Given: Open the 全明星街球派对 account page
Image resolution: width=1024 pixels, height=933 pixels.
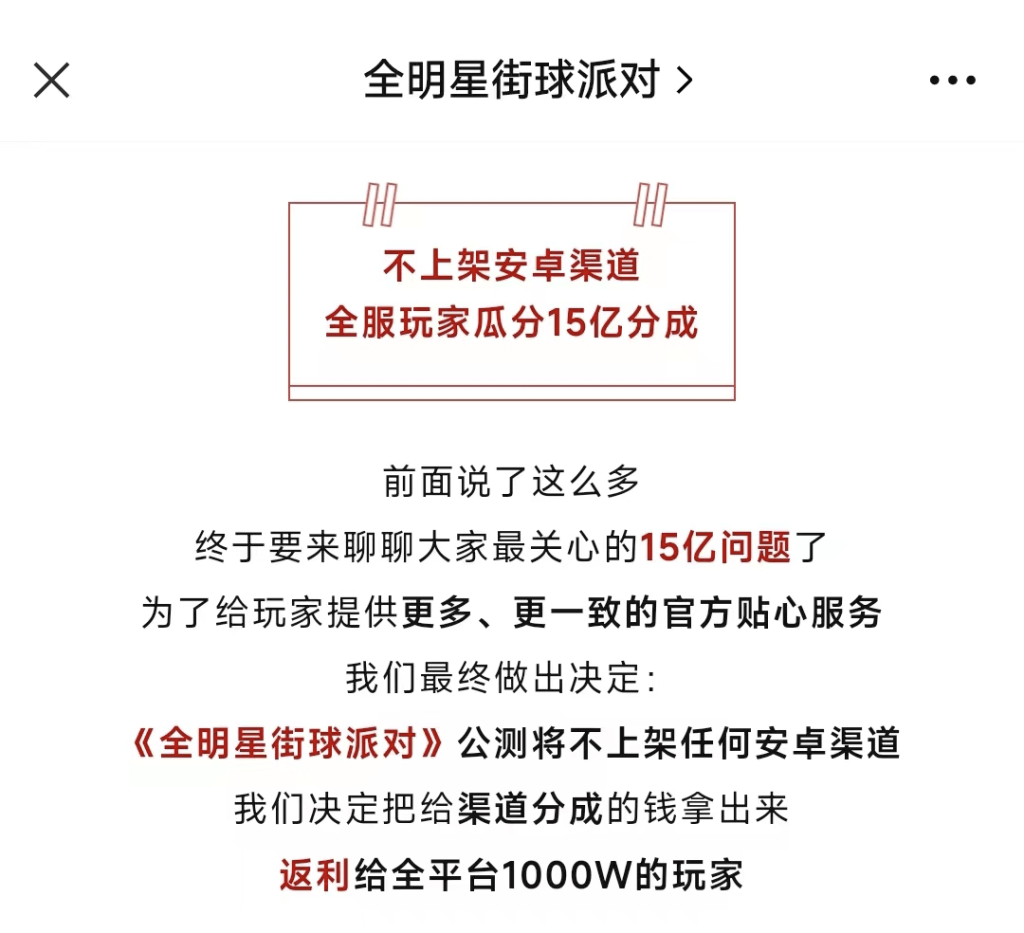Looking at the screenshot, I should point(527,81).
